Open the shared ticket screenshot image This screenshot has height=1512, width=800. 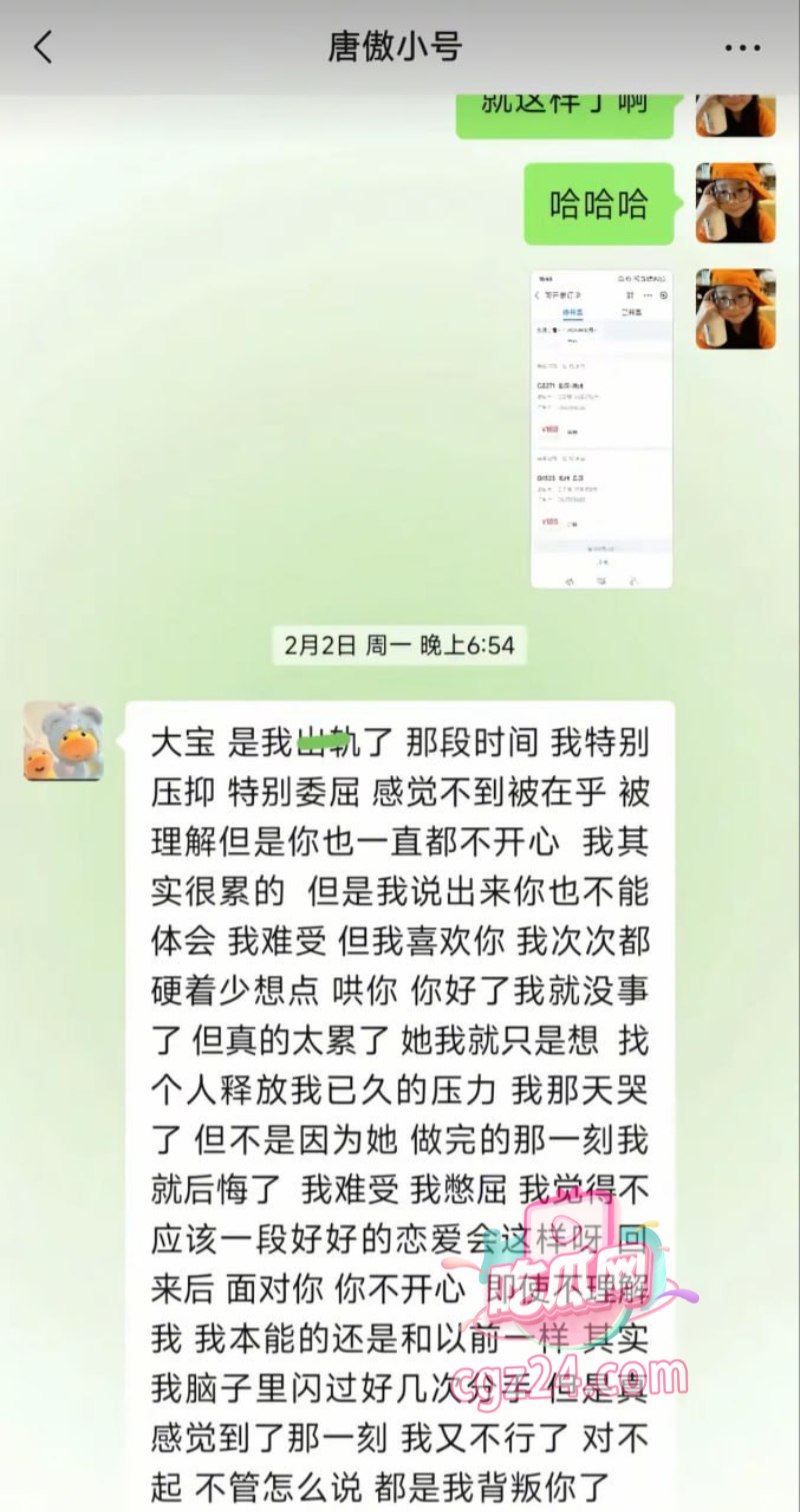(x=601, y=428)
